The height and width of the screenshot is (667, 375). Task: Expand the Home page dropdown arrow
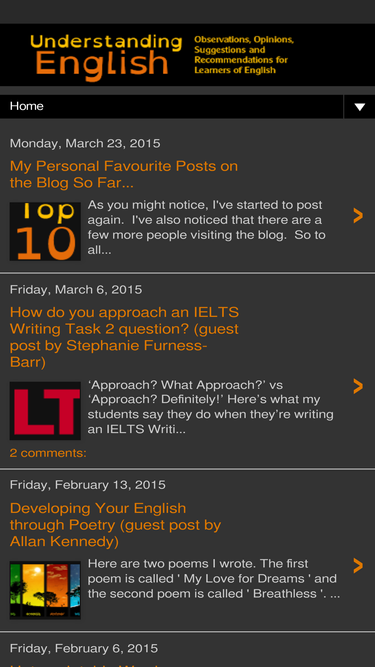pyautogui.click(x=359, y=106)
